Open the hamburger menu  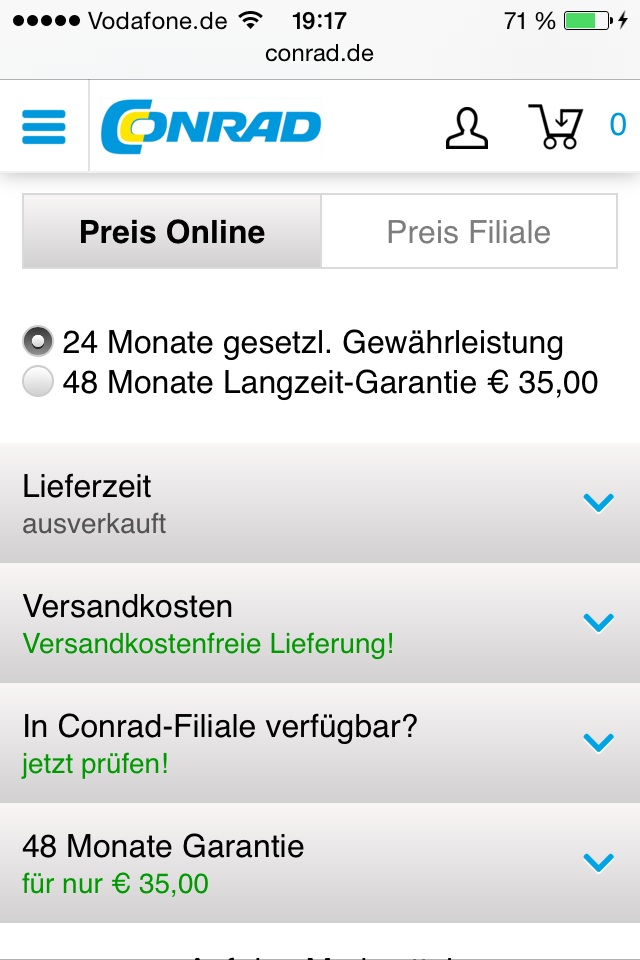pos(44,127)
